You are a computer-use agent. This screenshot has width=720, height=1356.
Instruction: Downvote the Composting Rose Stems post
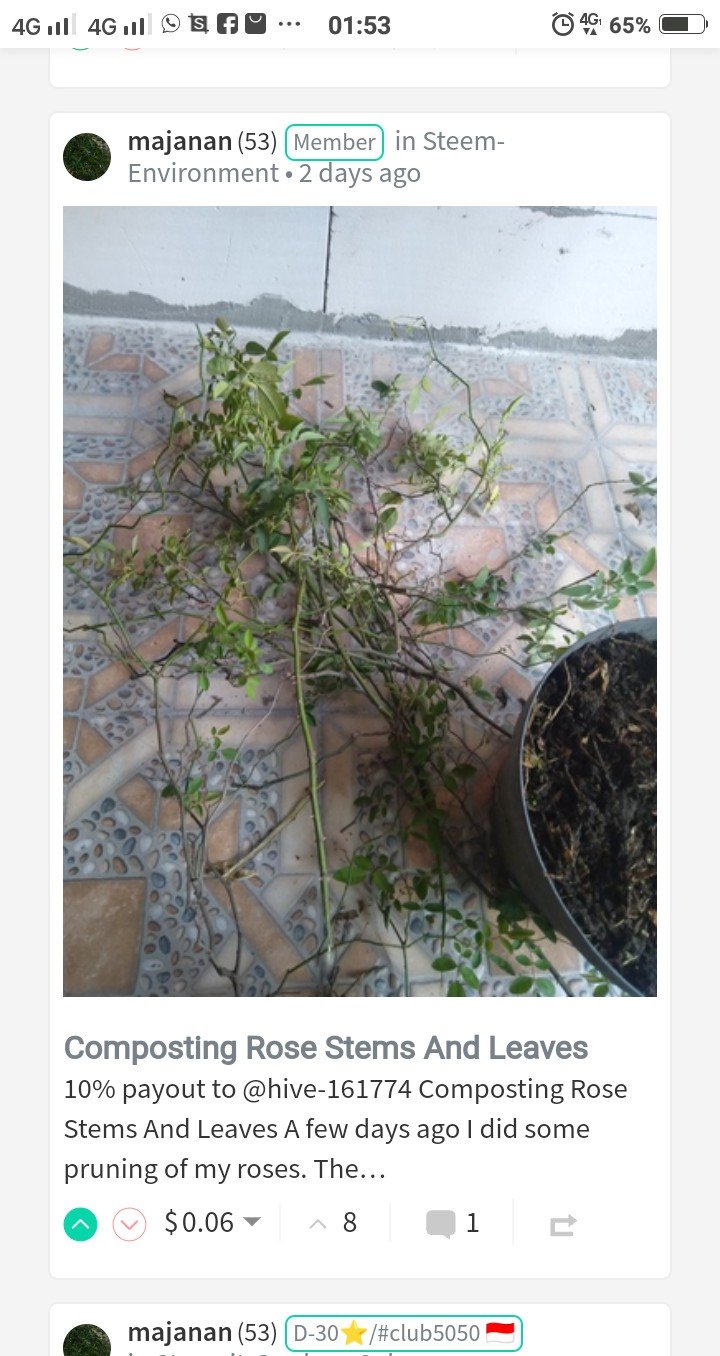pyautogui.click(x=130, y=1224)
